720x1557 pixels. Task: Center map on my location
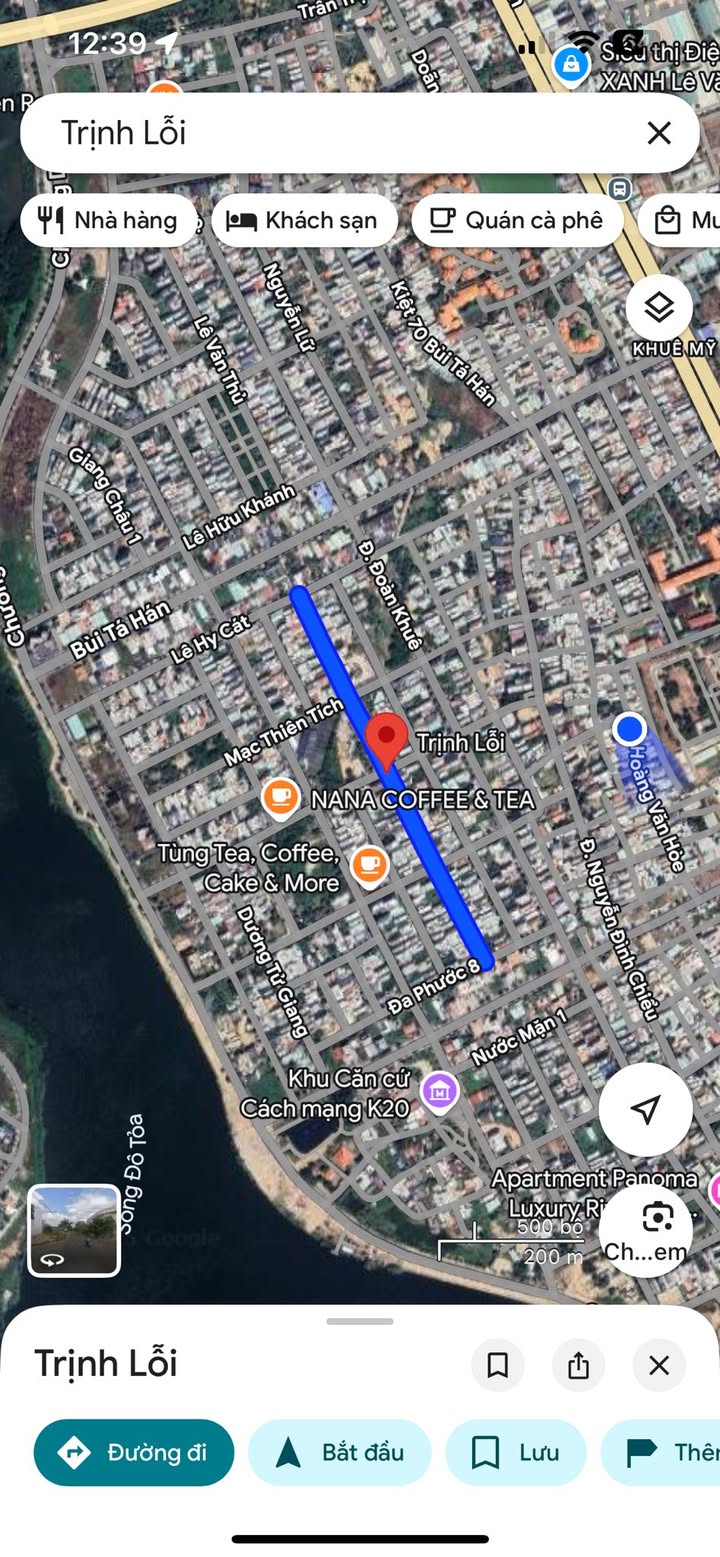click(x=646, y=1109)
